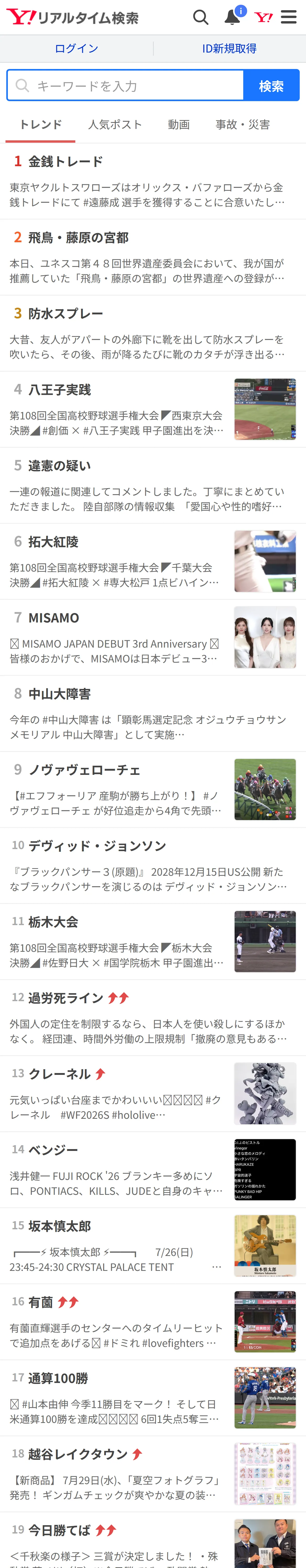Open trend 2 飛鳥・藤原の宮都
Image resolution: width=306 pixels, height=1568 pixels.
153,257
